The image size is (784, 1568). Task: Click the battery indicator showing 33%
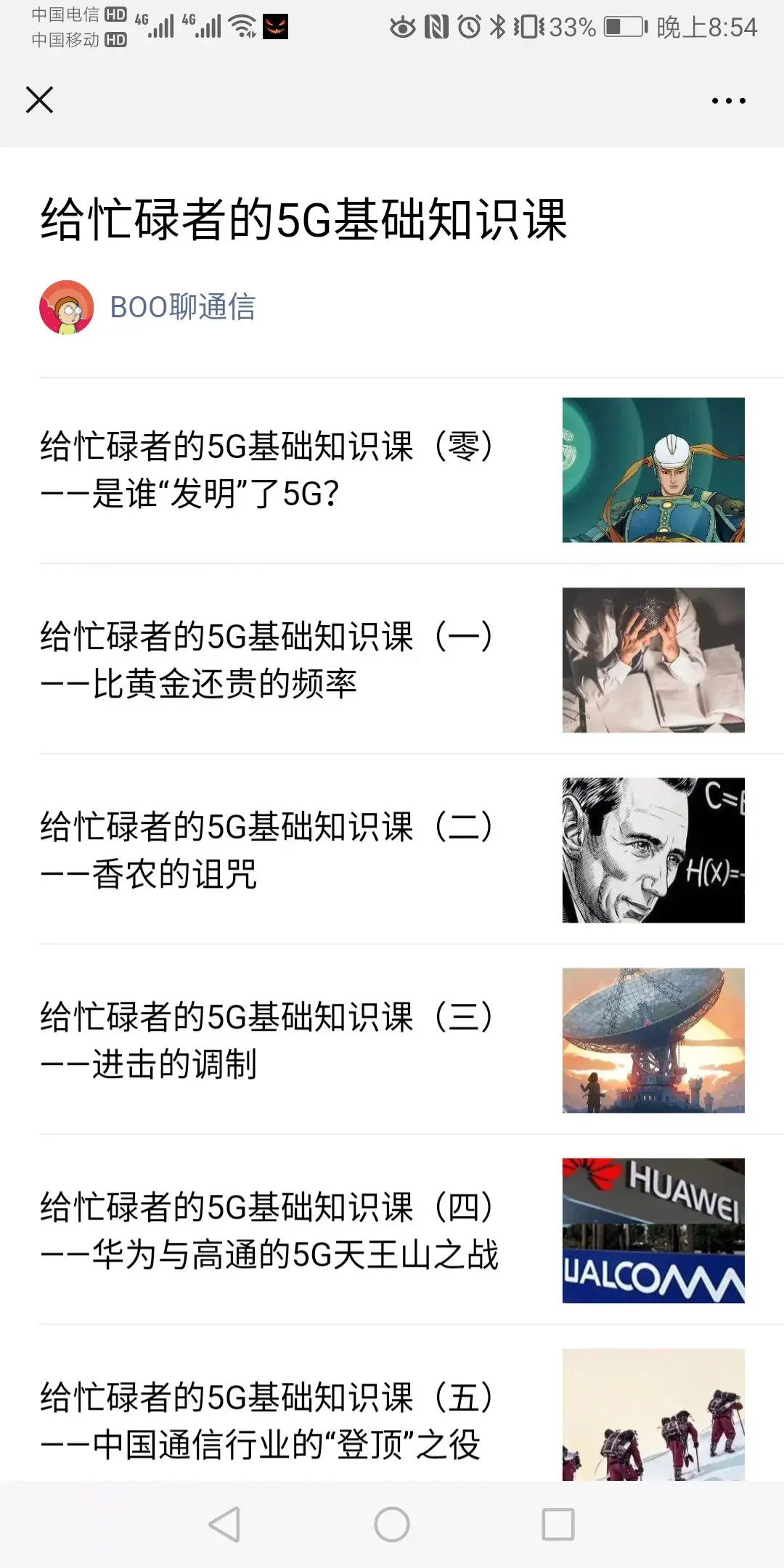pyautogui.click(x=624, y=25)
